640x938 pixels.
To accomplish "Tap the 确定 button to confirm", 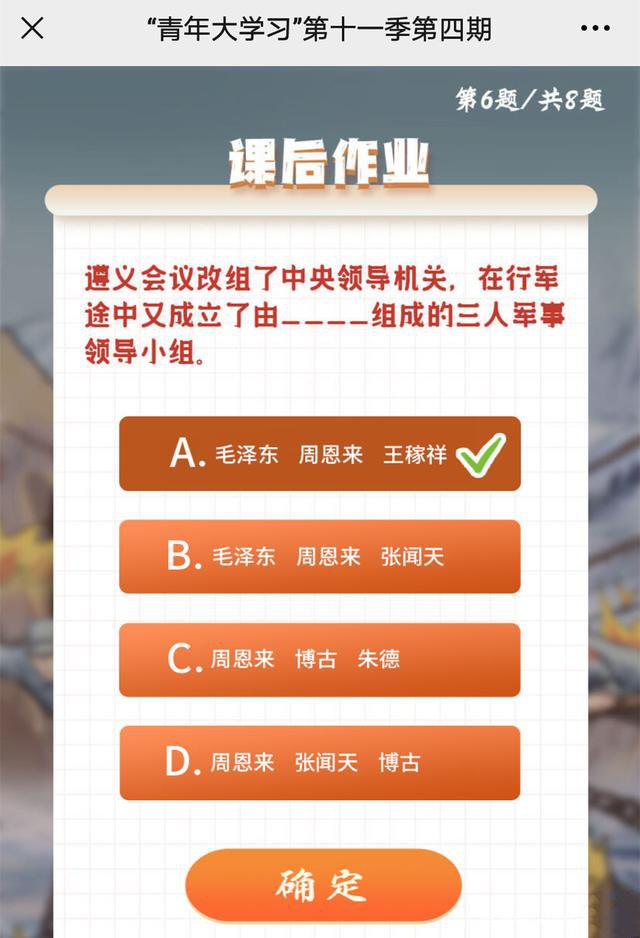I will pyautogui.click(x=322, y=885).
